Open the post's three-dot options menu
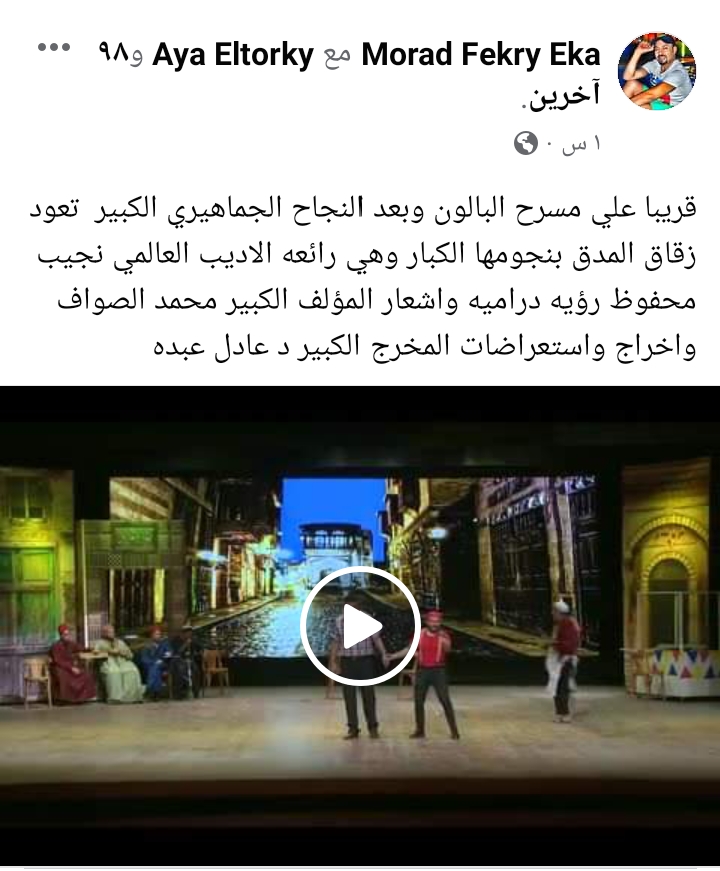 click(x=54, y=50)
